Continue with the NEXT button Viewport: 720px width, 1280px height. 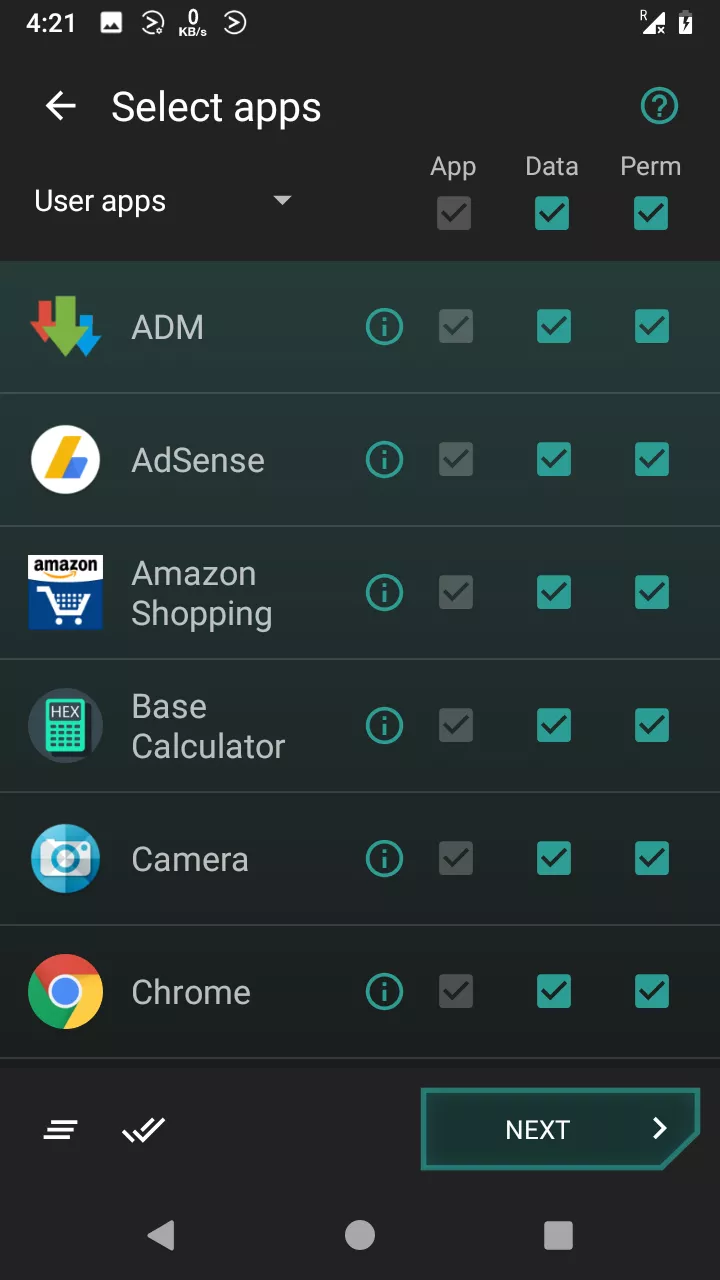tap(560, 1129)
